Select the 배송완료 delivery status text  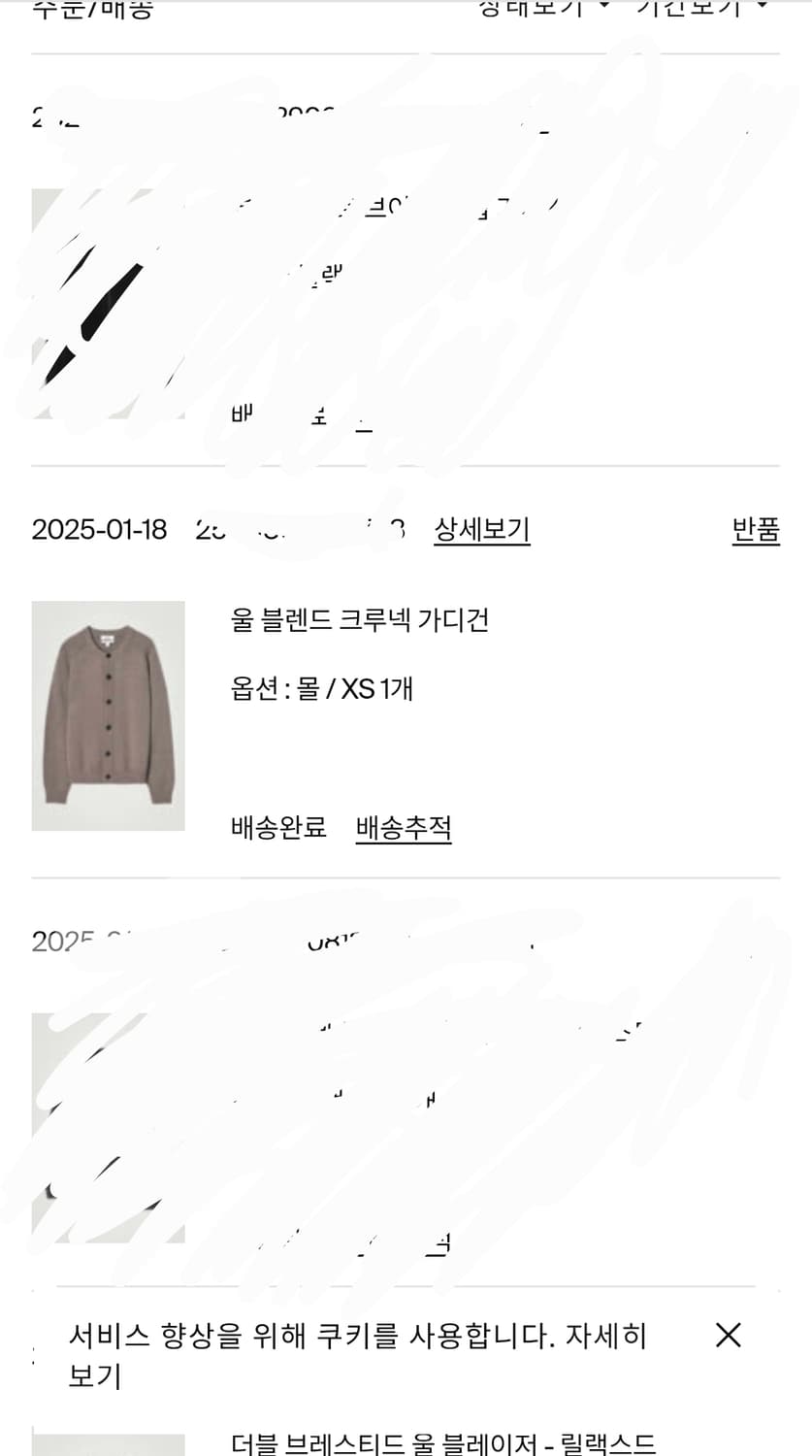tap(278, 827)
